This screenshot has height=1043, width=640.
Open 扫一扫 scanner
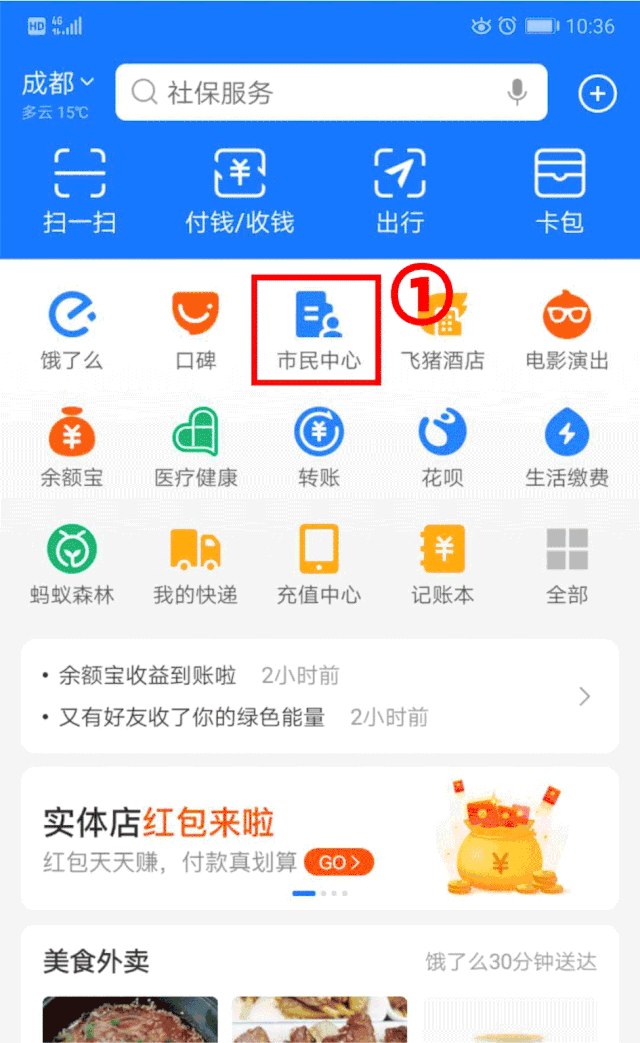click(80, 190)
